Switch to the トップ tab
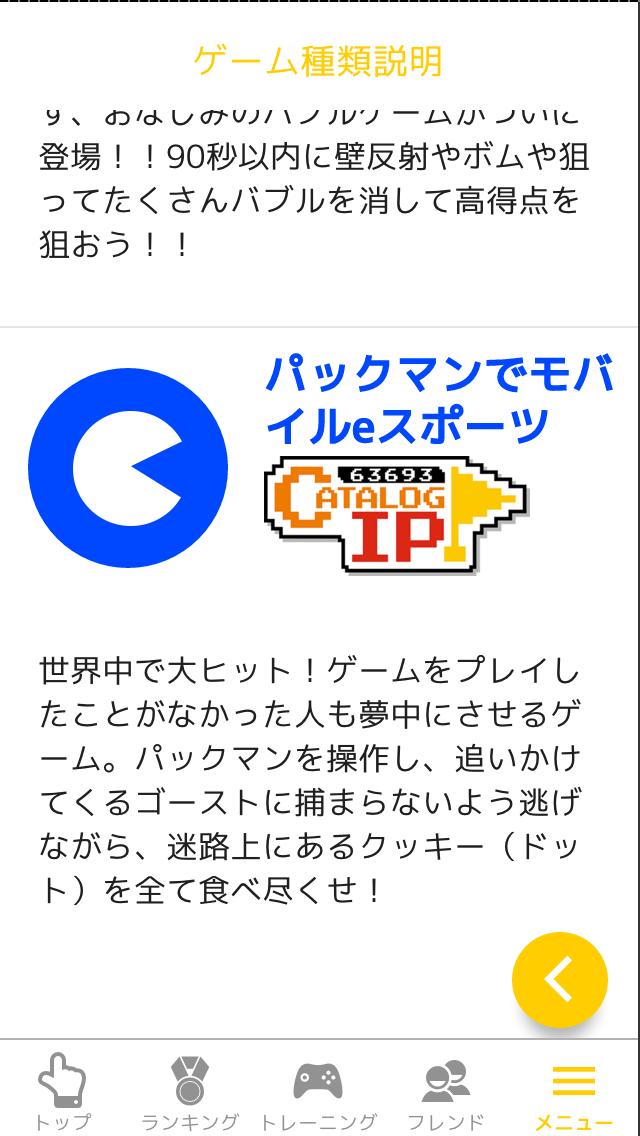The height and width of the screenshot is (1136, 640). click(62, 1091)
